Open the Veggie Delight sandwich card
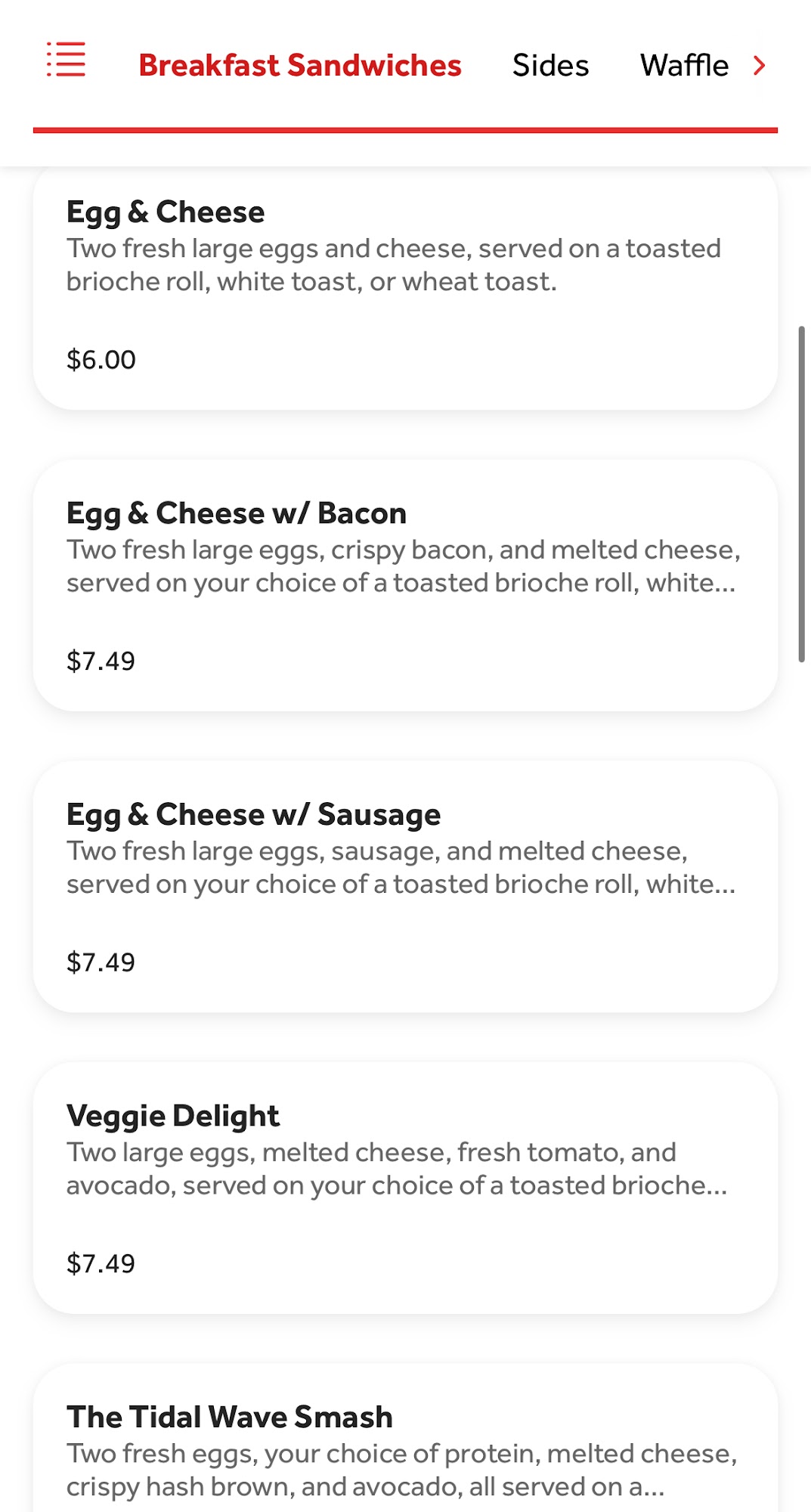The height and width of the screenshot is (1512, 811). tap(405, 1188)
